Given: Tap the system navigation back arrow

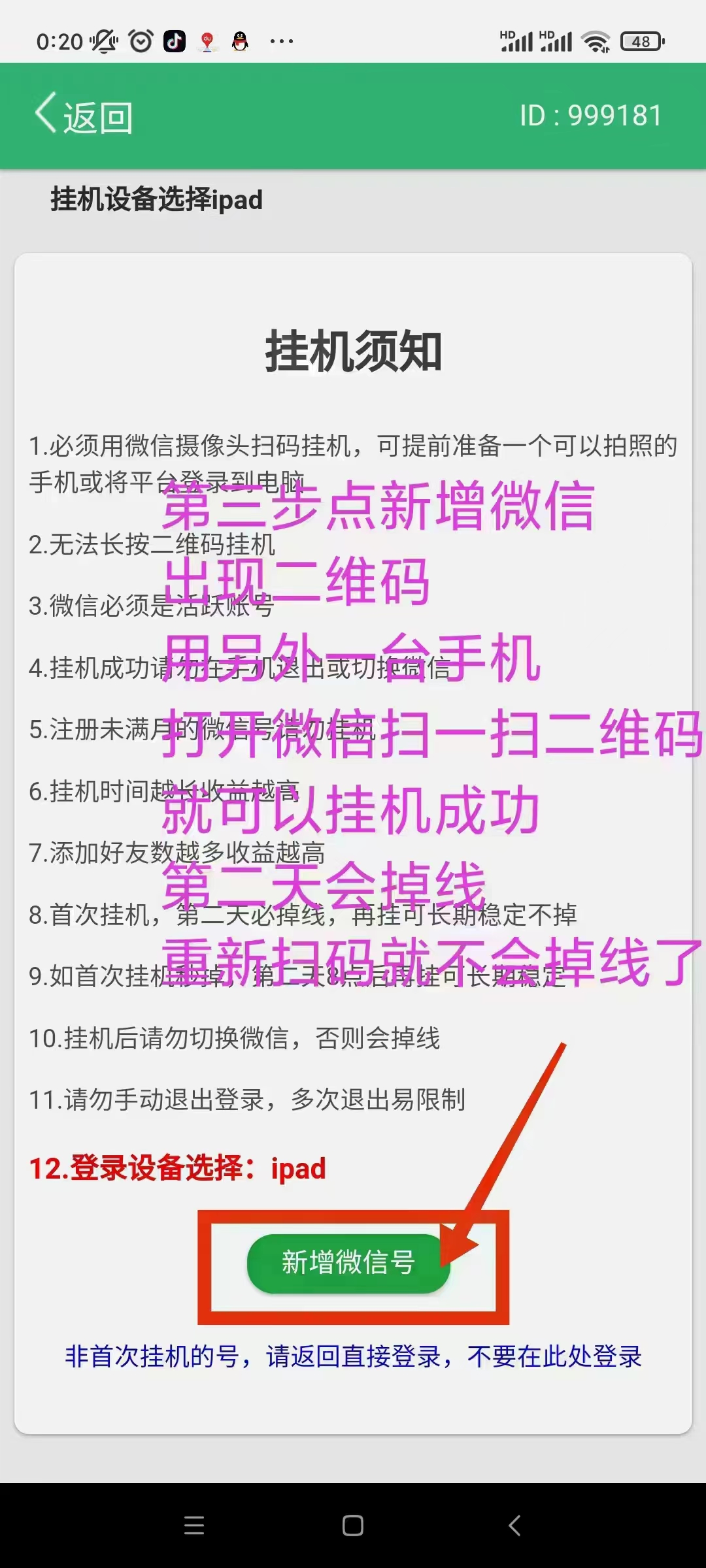Looking at the screenshot, I should click(514, 1526).
